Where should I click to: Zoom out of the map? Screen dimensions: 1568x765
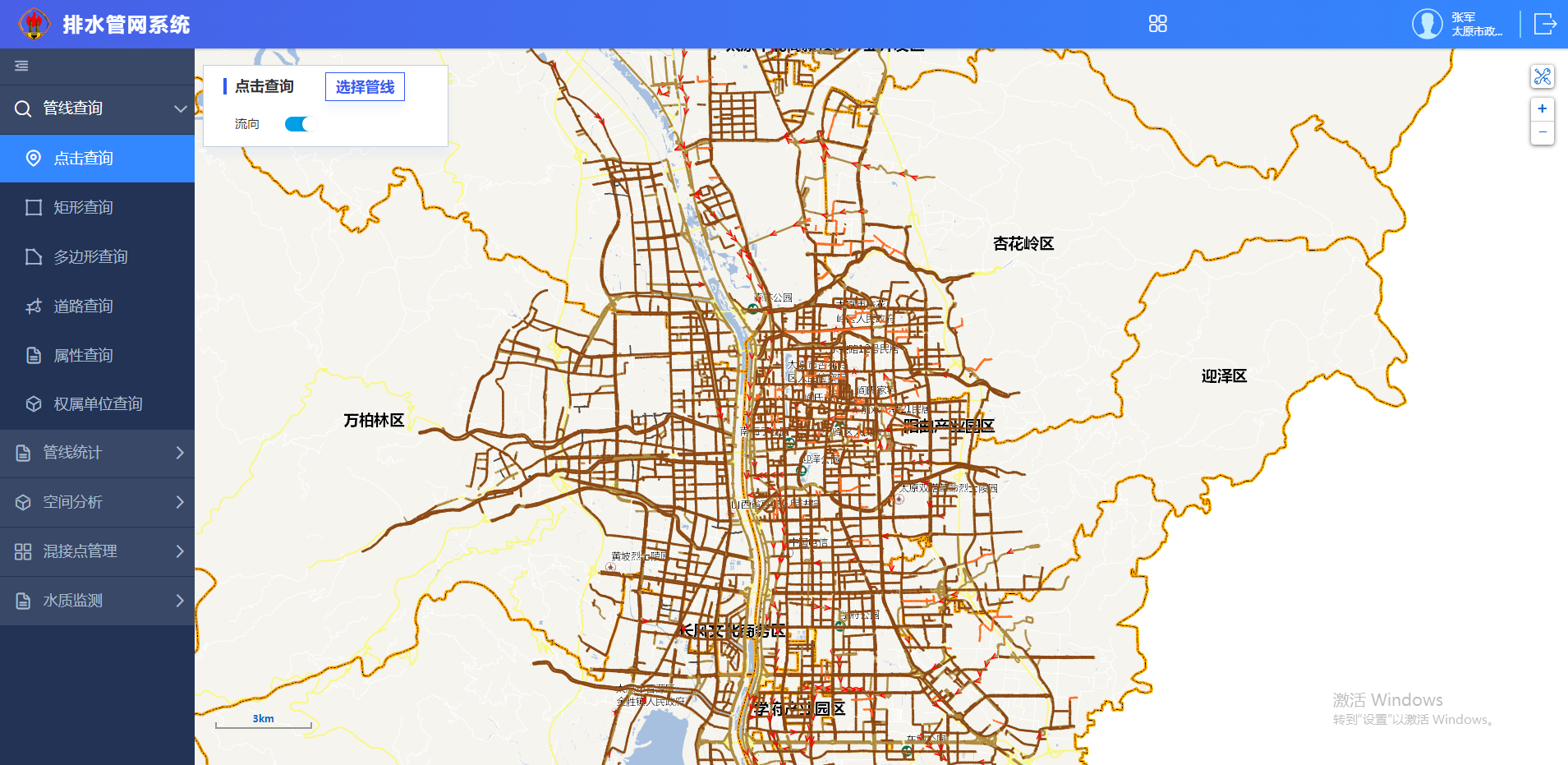(1542, 132)
